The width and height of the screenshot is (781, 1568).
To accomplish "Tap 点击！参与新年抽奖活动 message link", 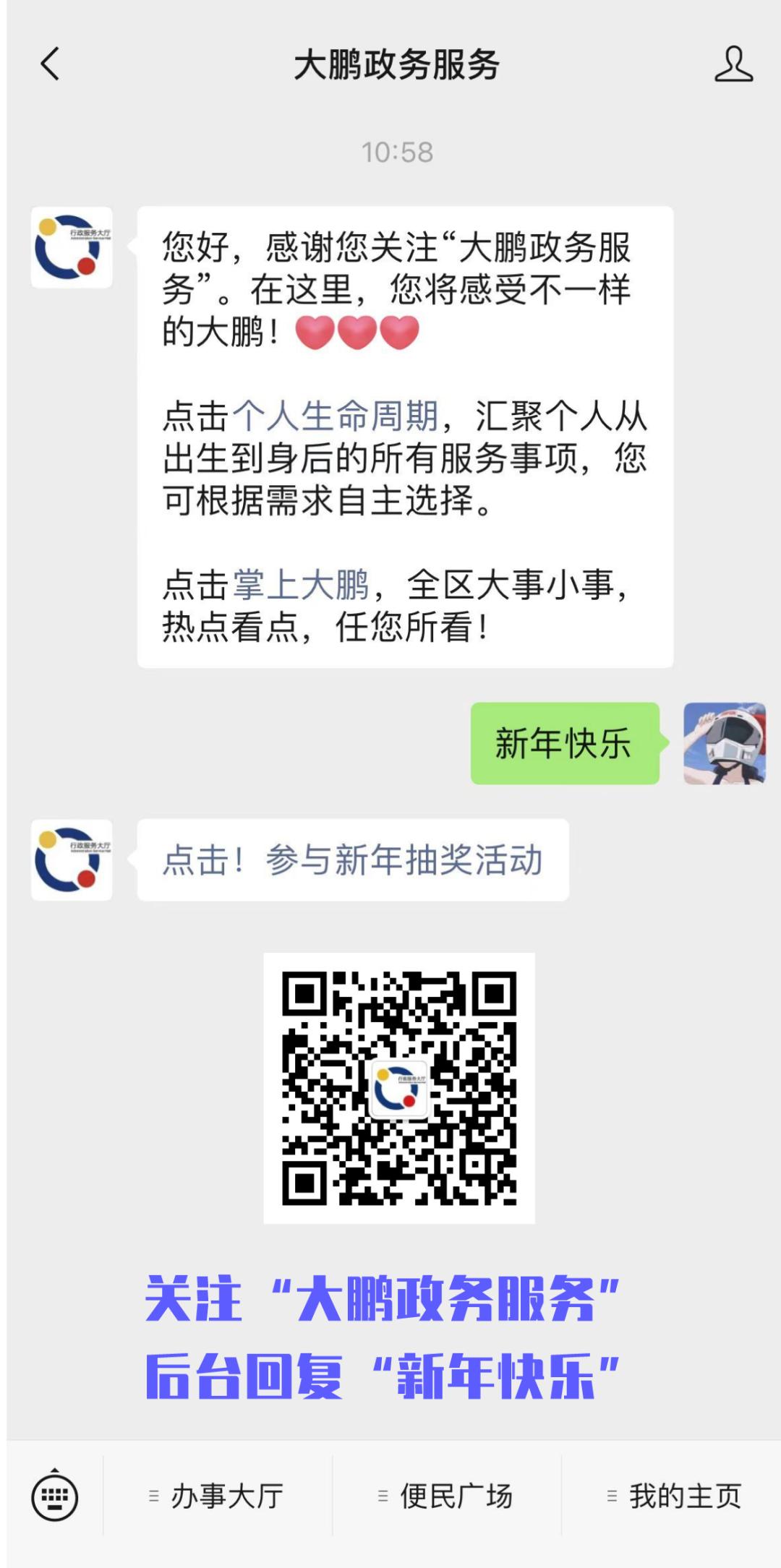I will point(353,860).
